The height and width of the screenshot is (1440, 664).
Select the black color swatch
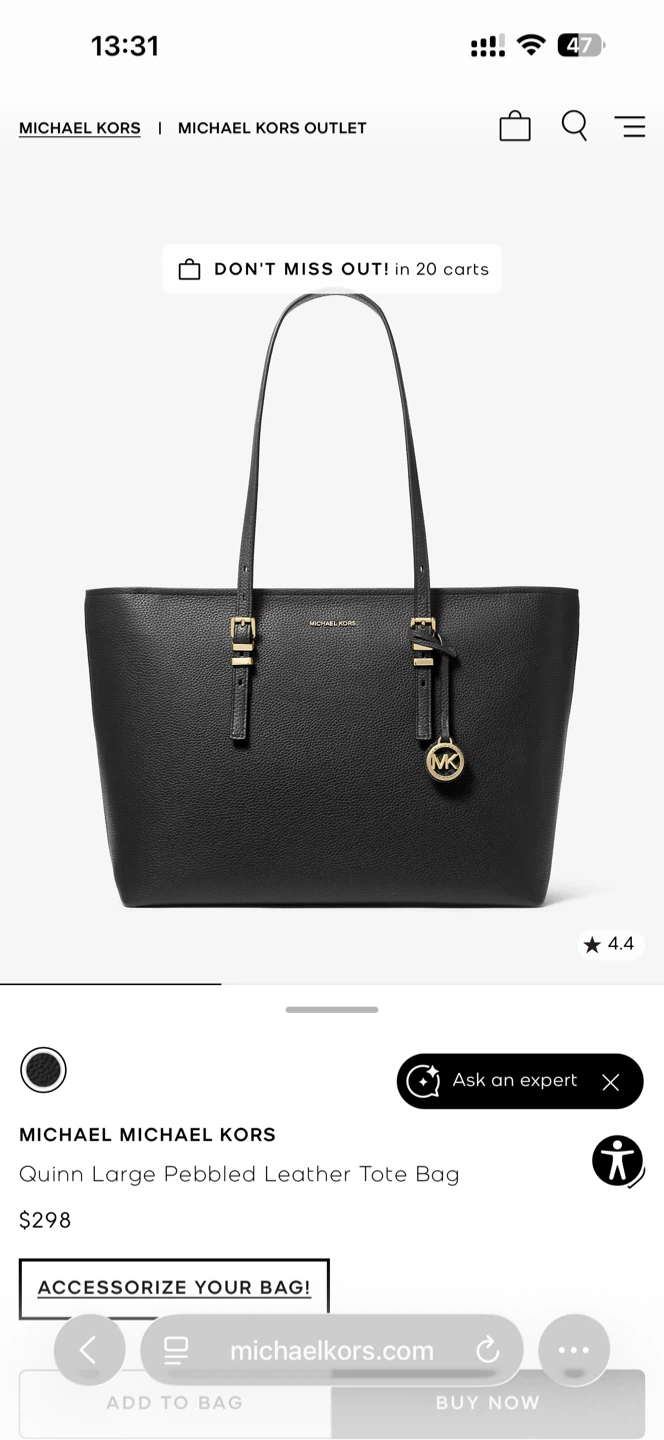point(43,1070)
